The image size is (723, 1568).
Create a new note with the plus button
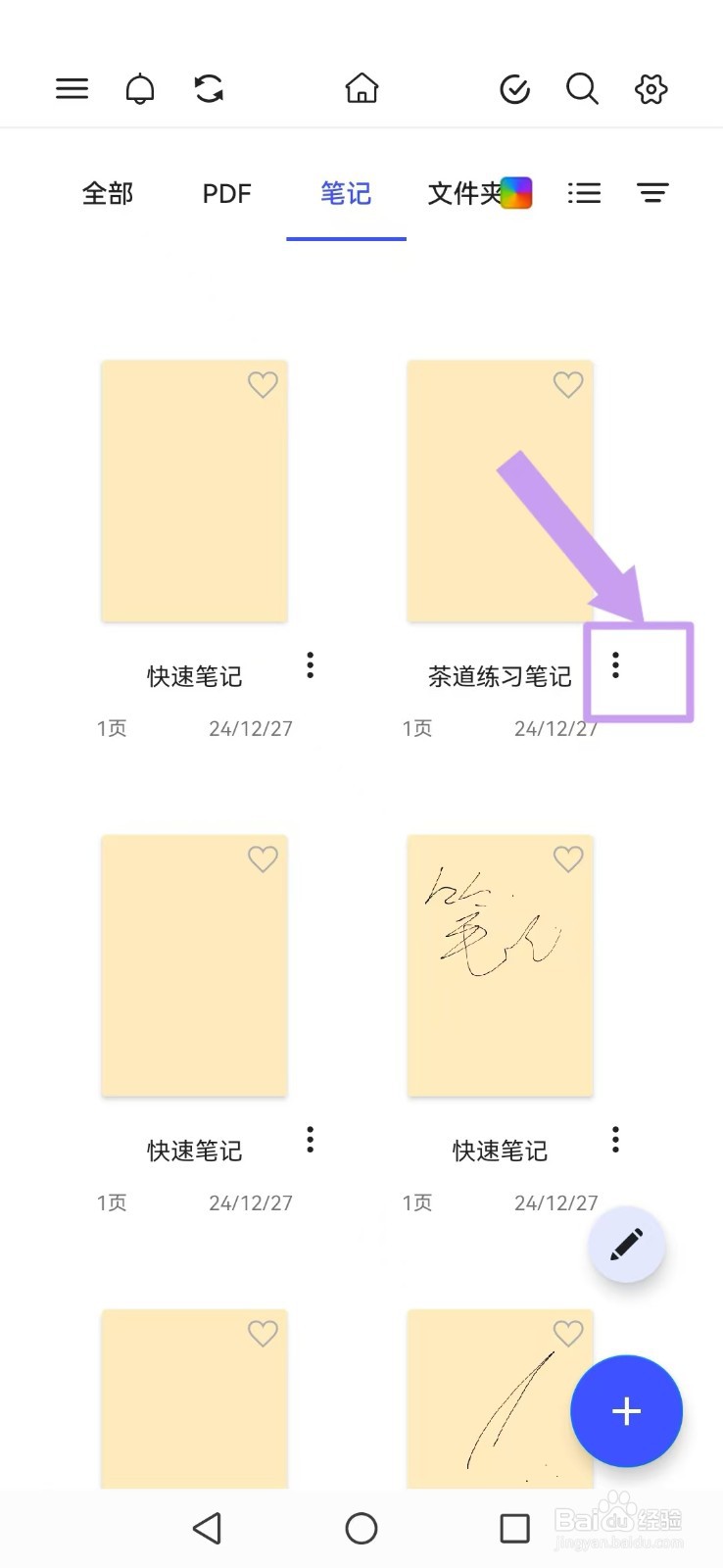pos(626,1410)
